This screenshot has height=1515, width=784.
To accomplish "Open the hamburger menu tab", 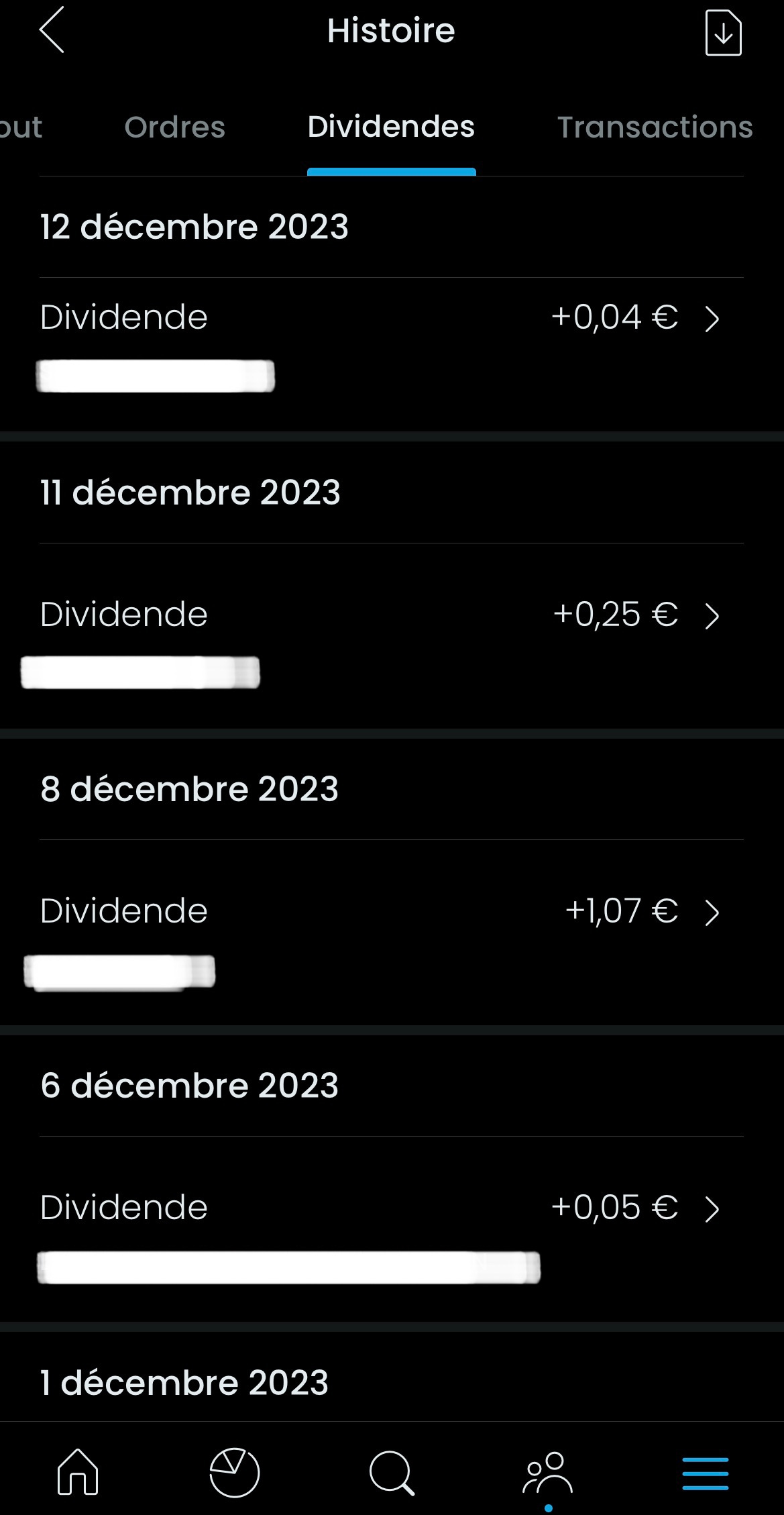I will 705,1473.
